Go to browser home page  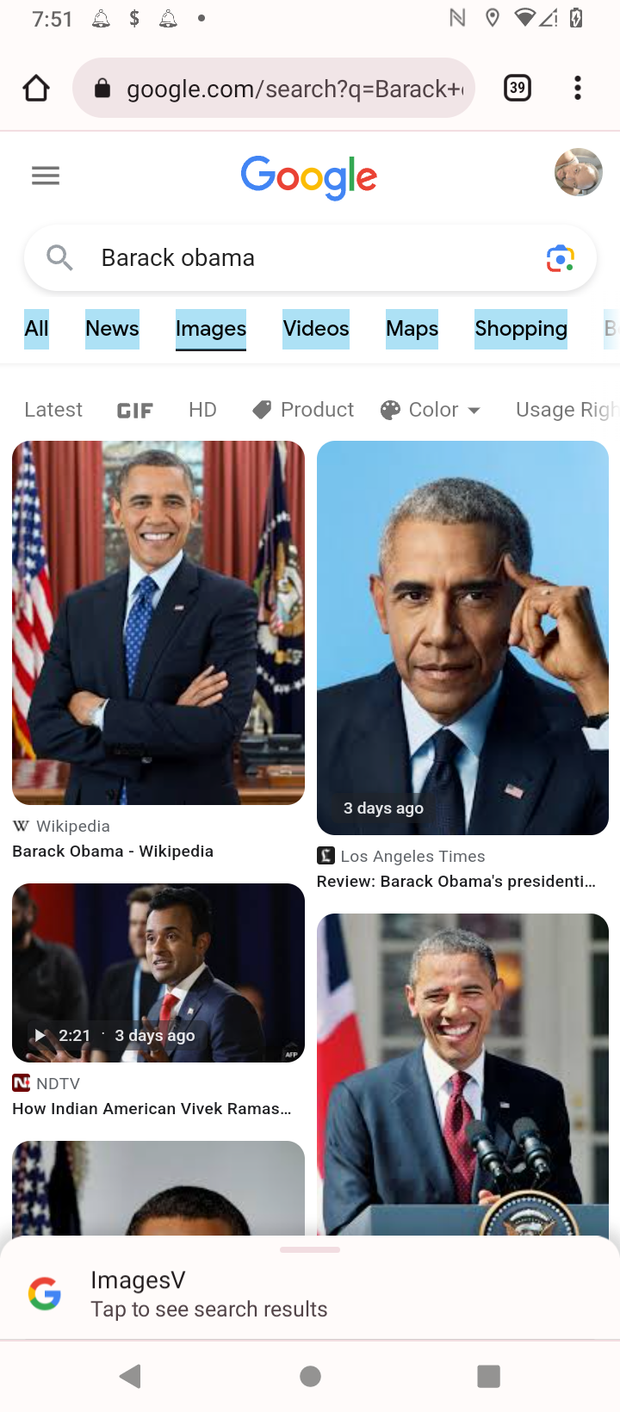(36, 89)
